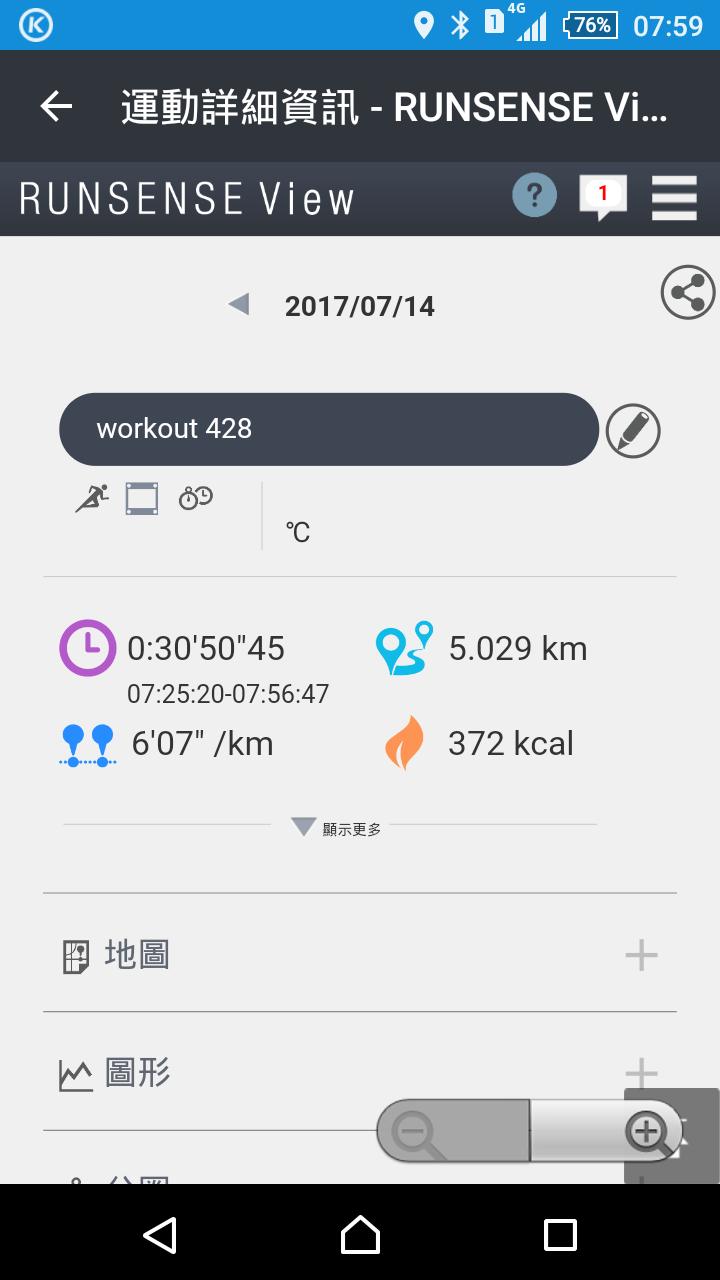The width and height of the screenshot is (720, 1280).
Task: Open the hamburger menu
Action: 674,197
